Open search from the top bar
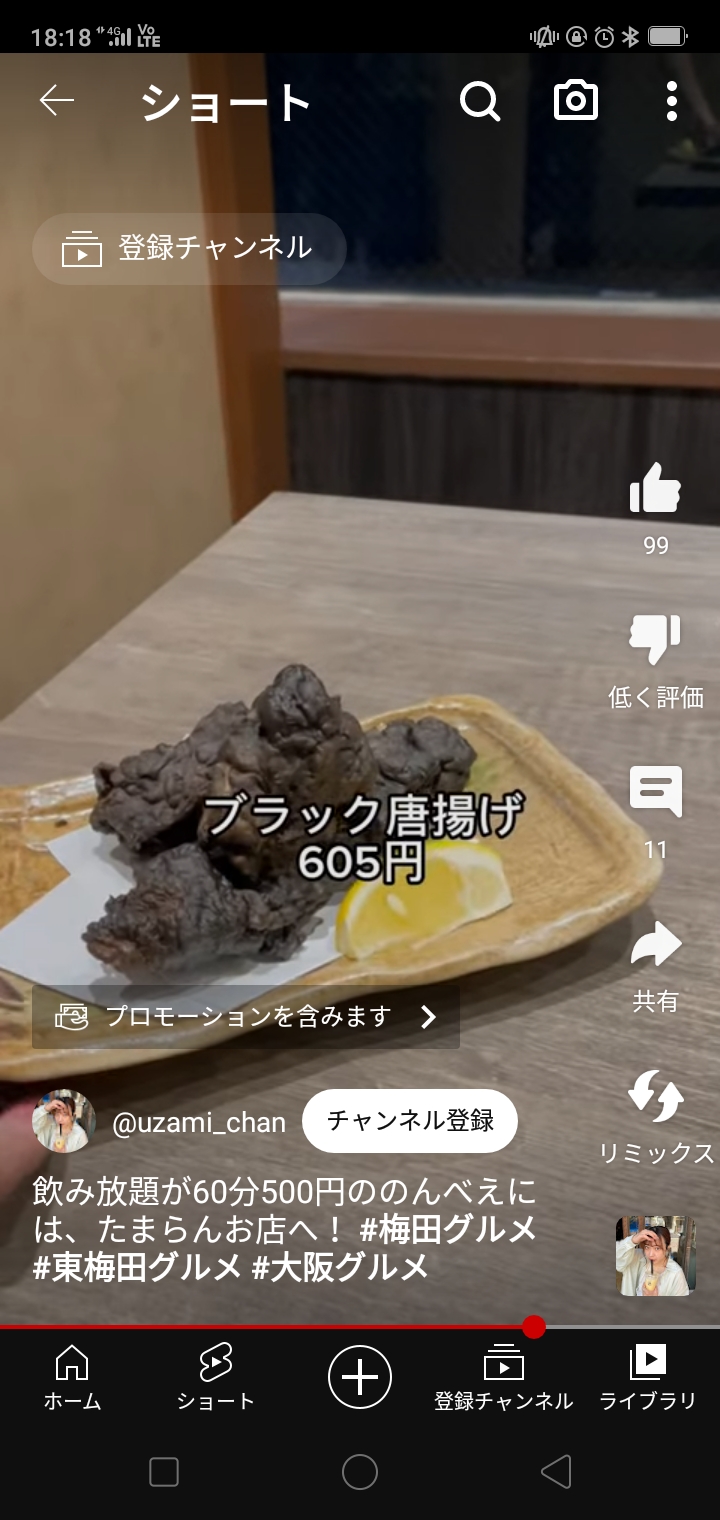720x1520 pixels. [x=480, y=101]
